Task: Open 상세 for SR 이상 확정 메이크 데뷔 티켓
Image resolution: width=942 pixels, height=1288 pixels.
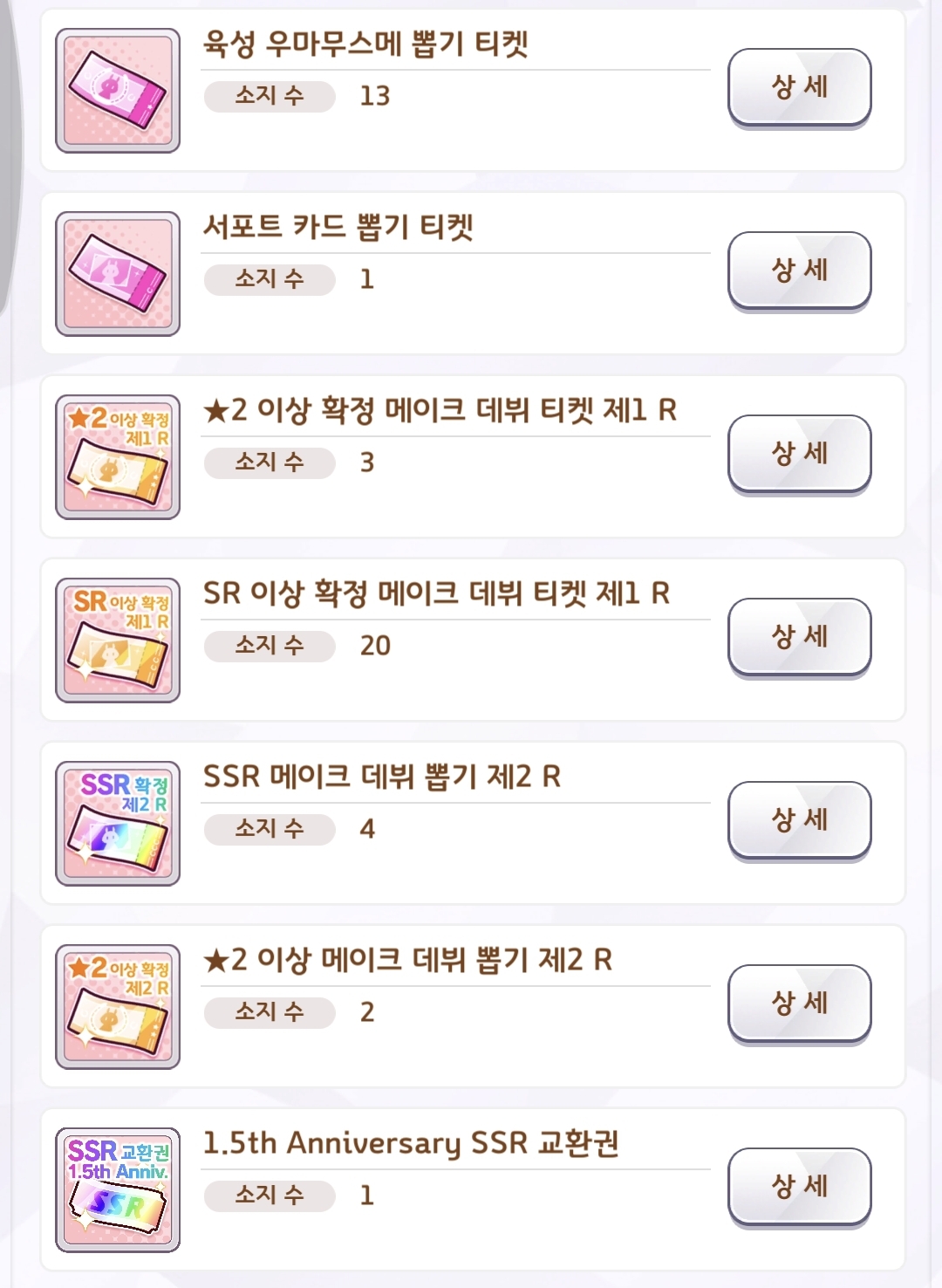Action: pos(799,637)
